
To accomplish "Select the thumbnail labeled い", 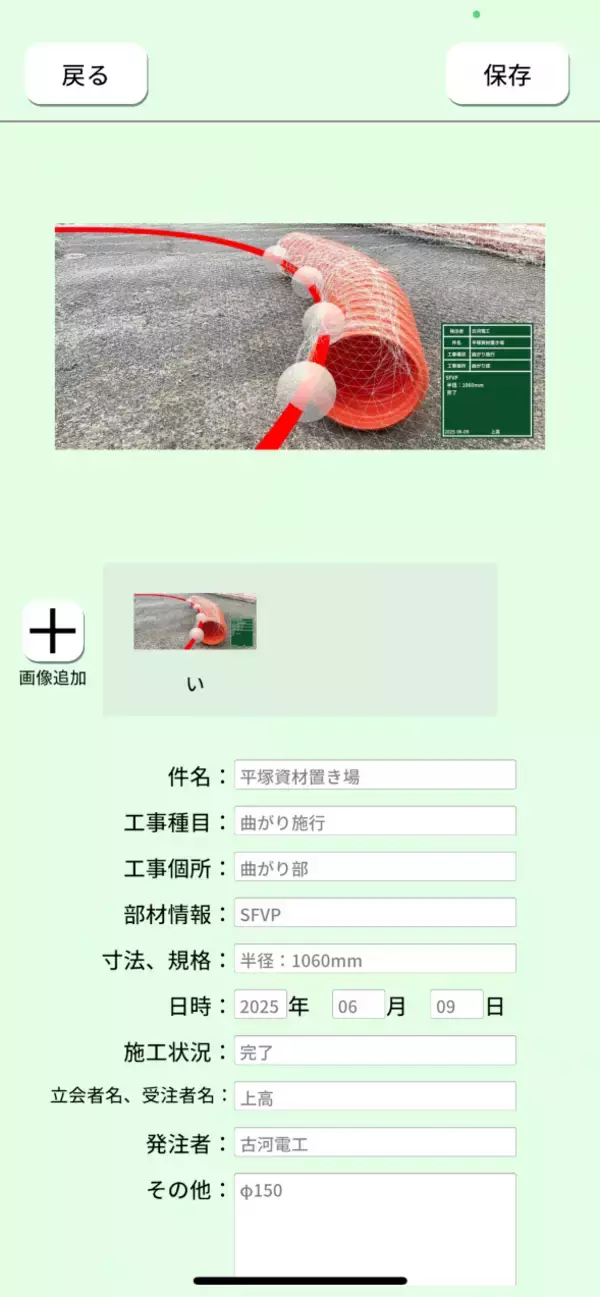I will tap(195, 622).
